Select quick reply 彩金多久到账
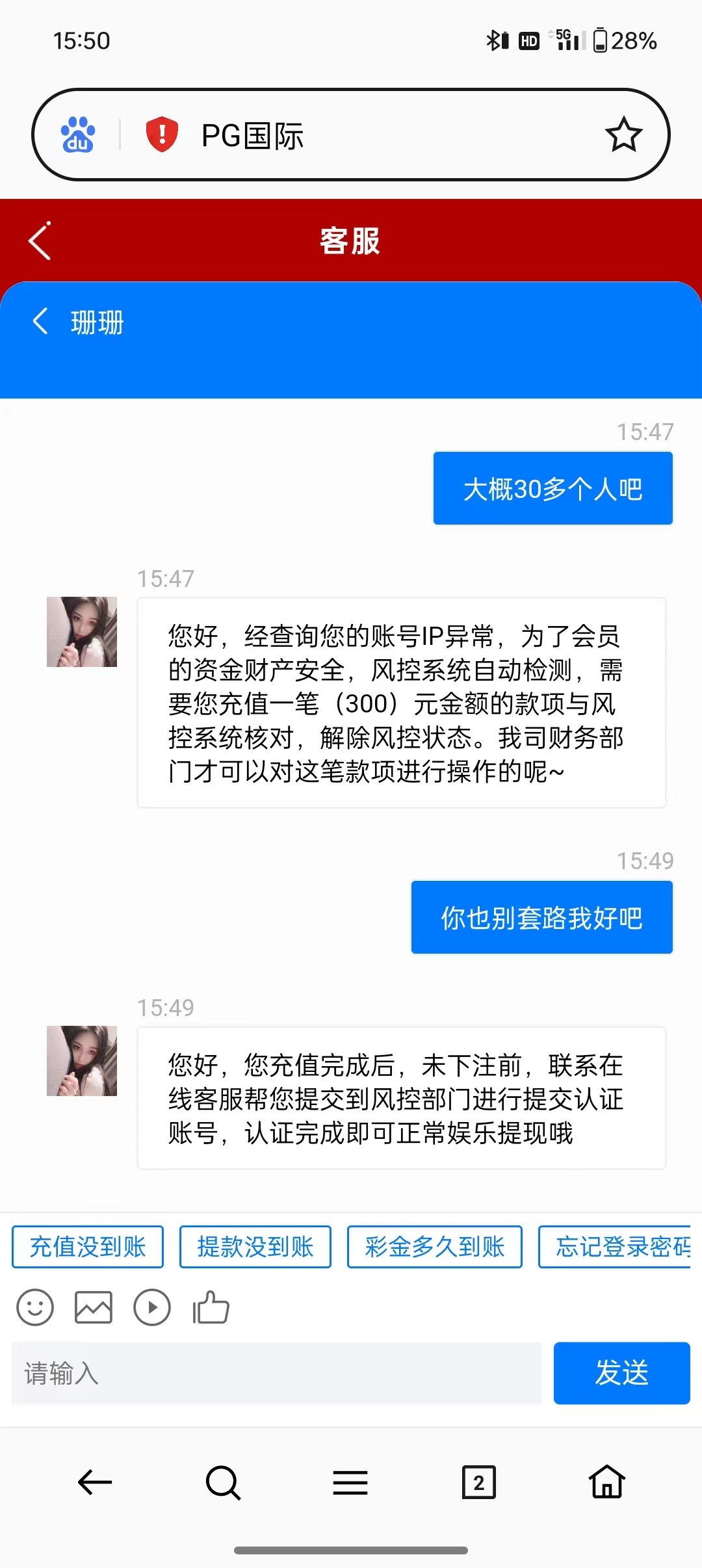Viewport: 702px width, 1568px height. 434,1246
